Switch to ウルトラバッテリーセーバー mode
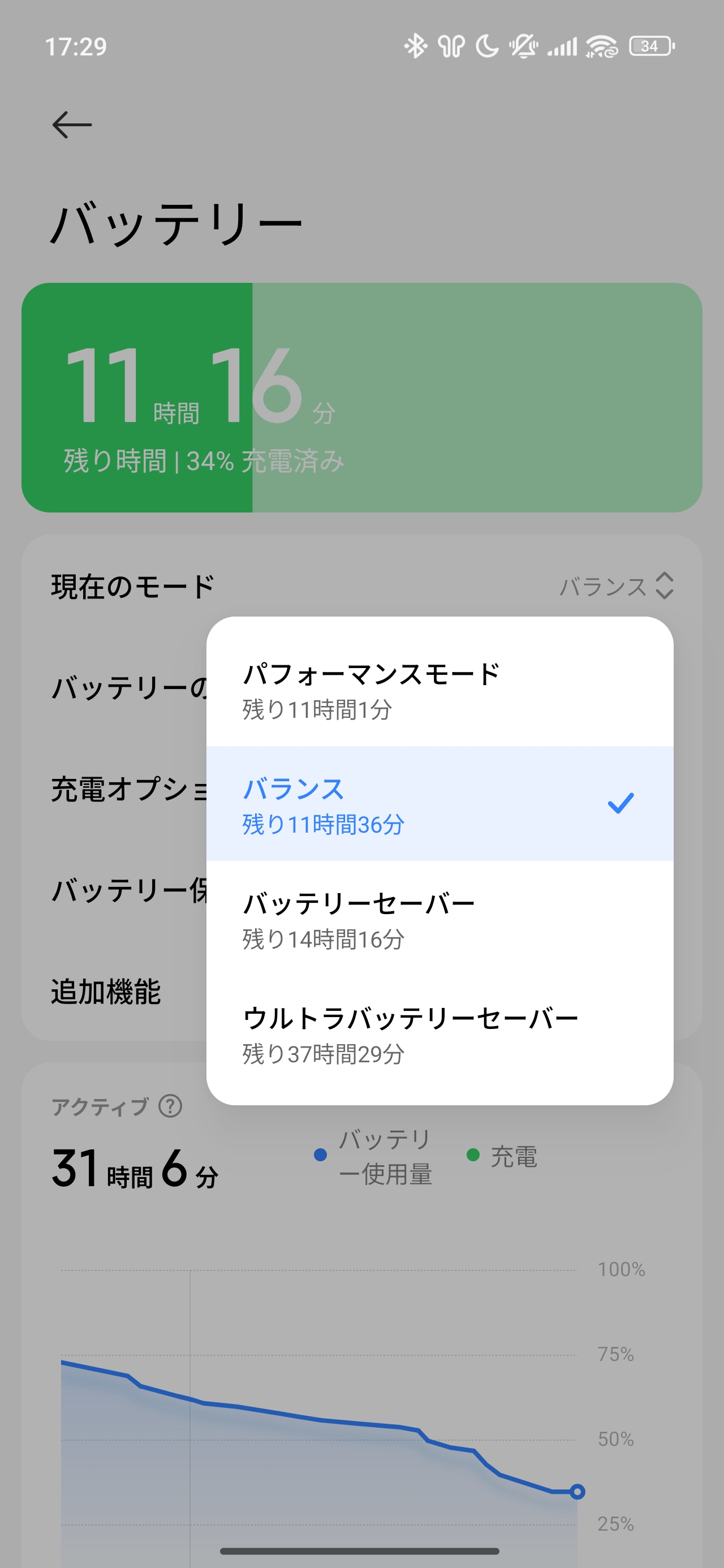 [438, 1034]
